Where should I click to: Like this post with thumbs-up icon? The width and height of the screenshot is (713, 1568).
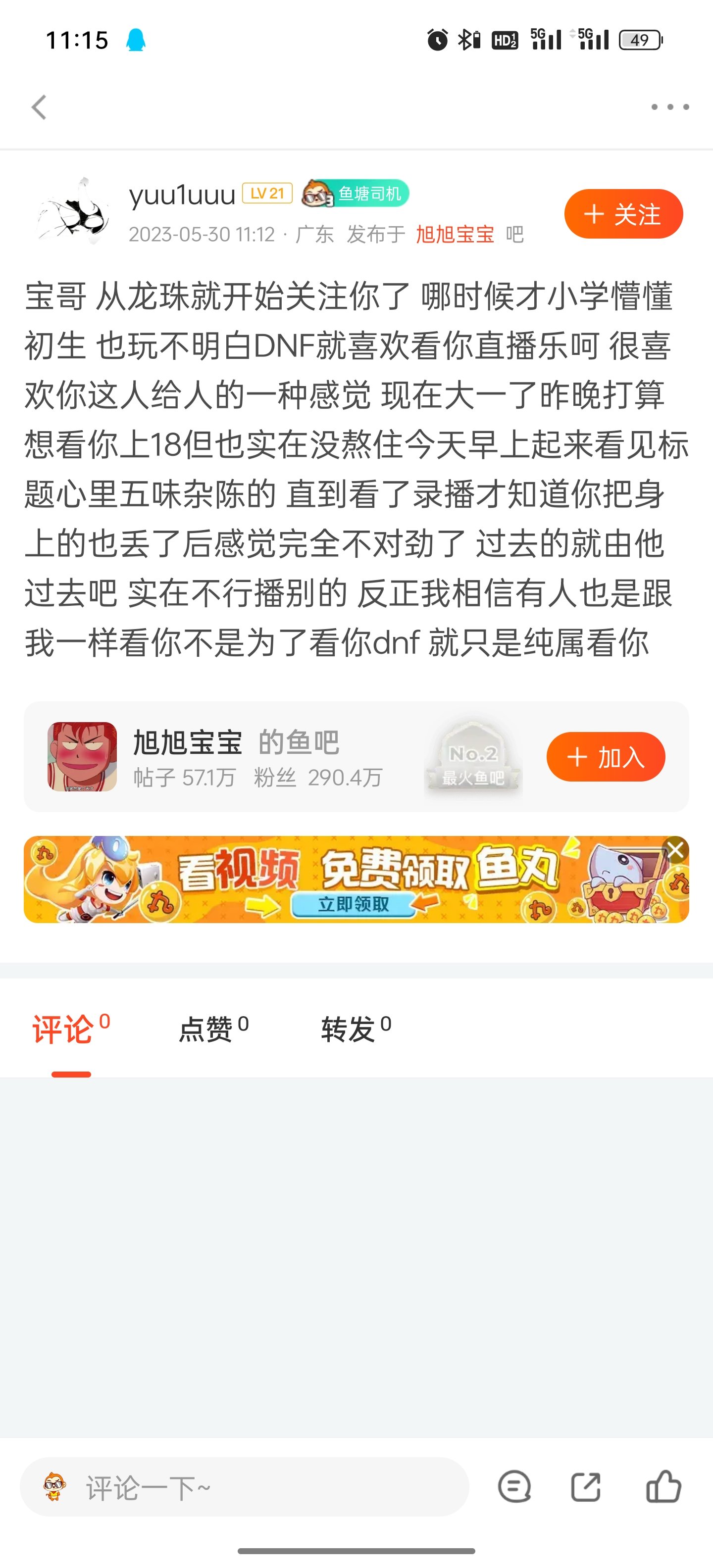click(x=663, y=1486)
